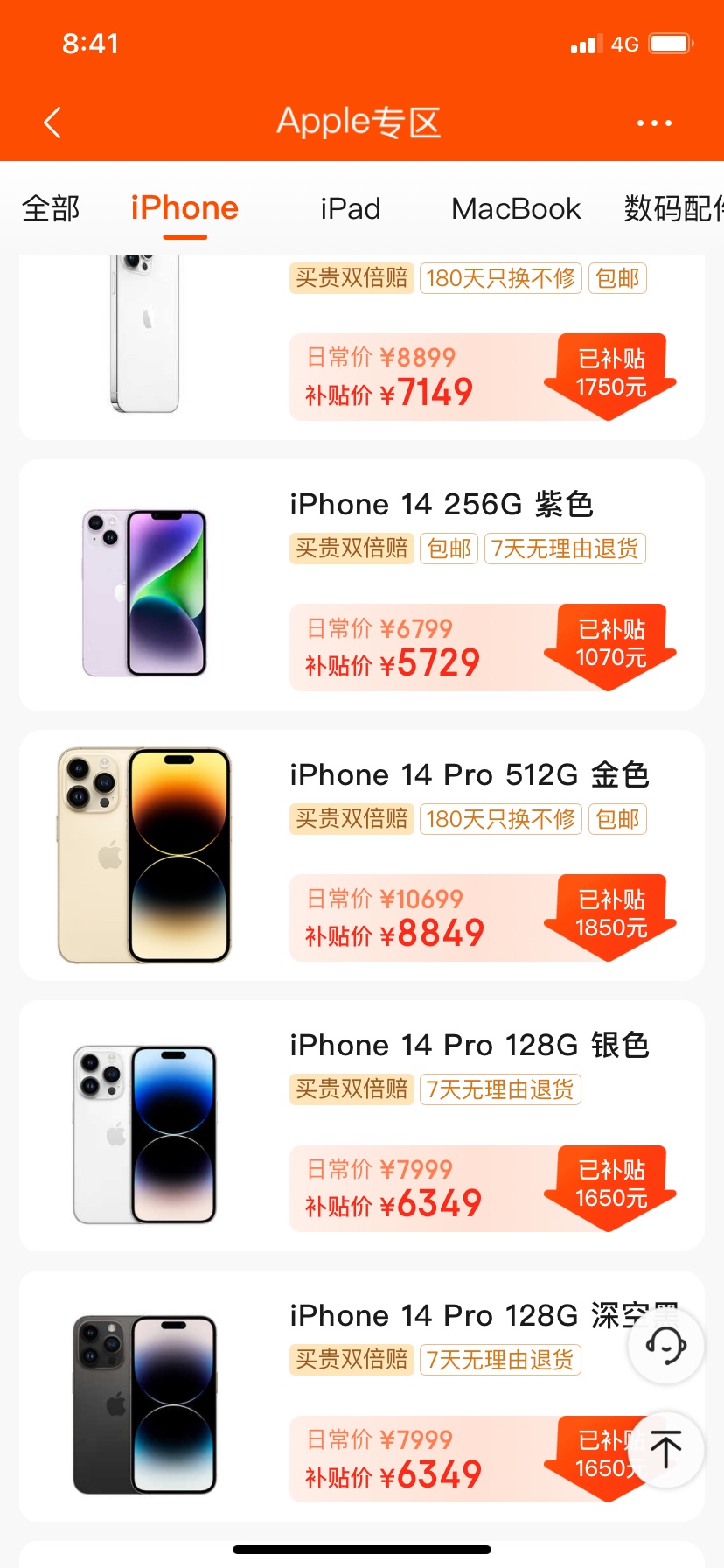Select the iPhone 14 Pro 128G 深空黑 item

tap(455, 1316)
